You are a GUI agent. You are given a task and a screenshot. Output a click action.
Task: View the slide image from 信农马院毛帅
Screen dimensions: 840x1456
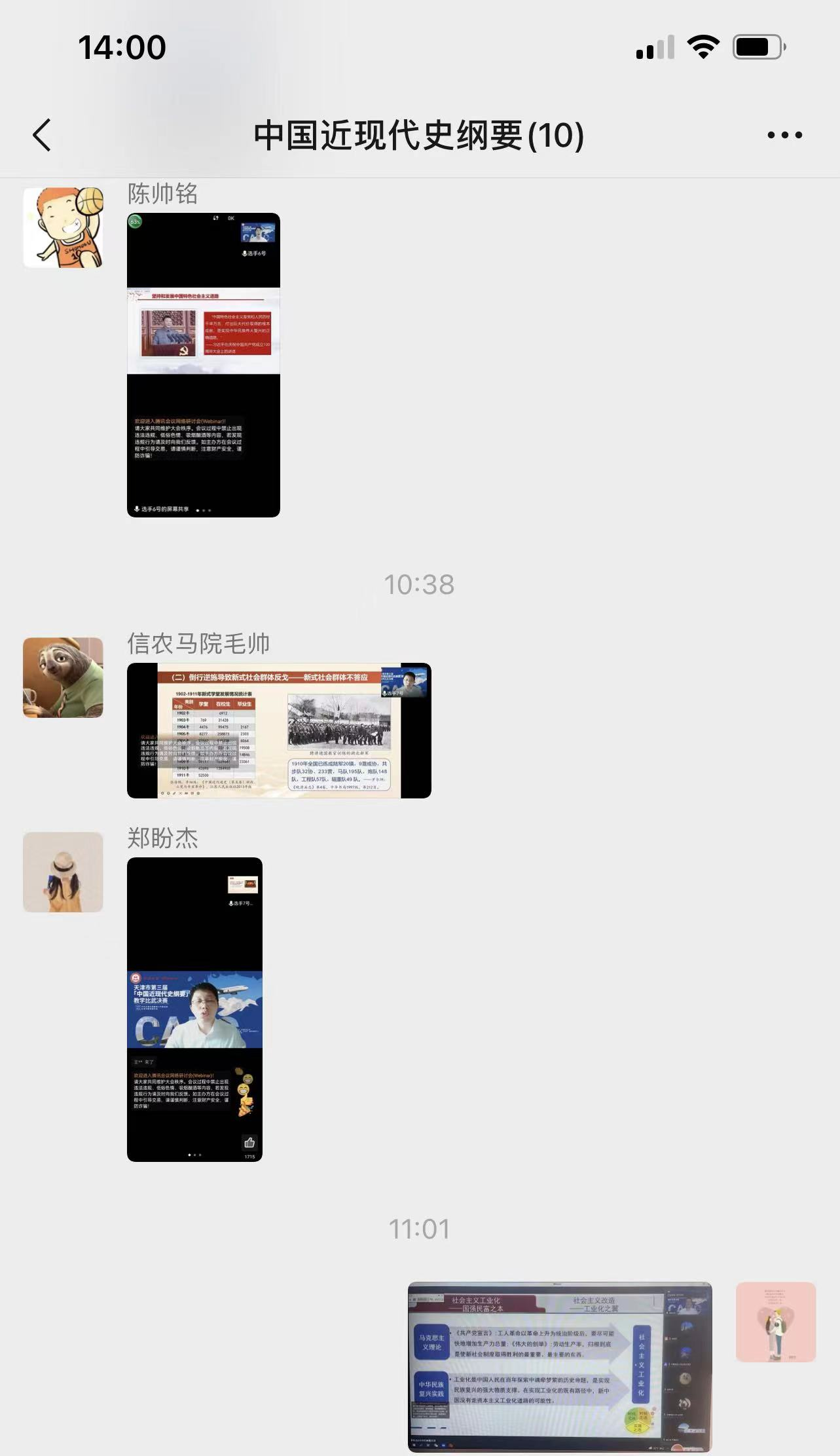coord(279,730)
